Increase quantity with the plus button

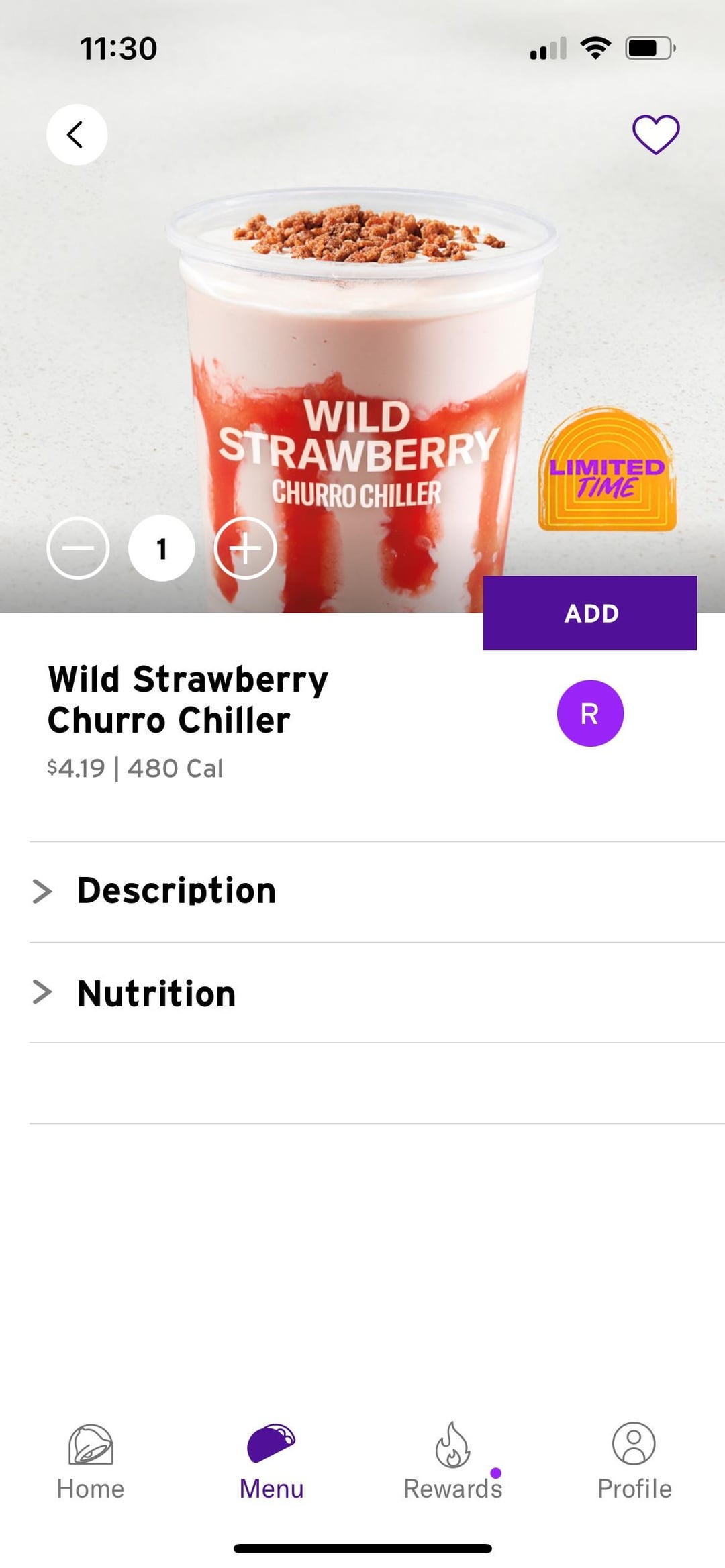pyautogui.click(x=245, y=548)
